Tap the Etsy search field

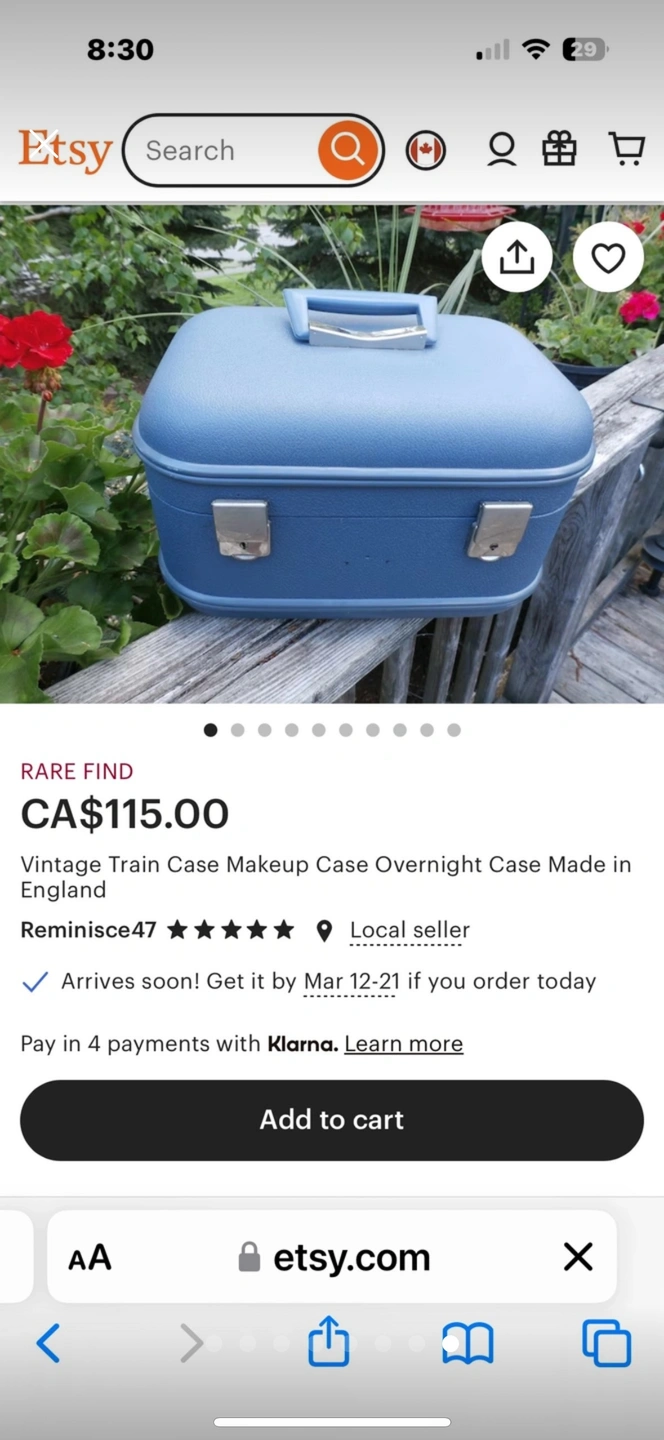[x=225, y=151]
